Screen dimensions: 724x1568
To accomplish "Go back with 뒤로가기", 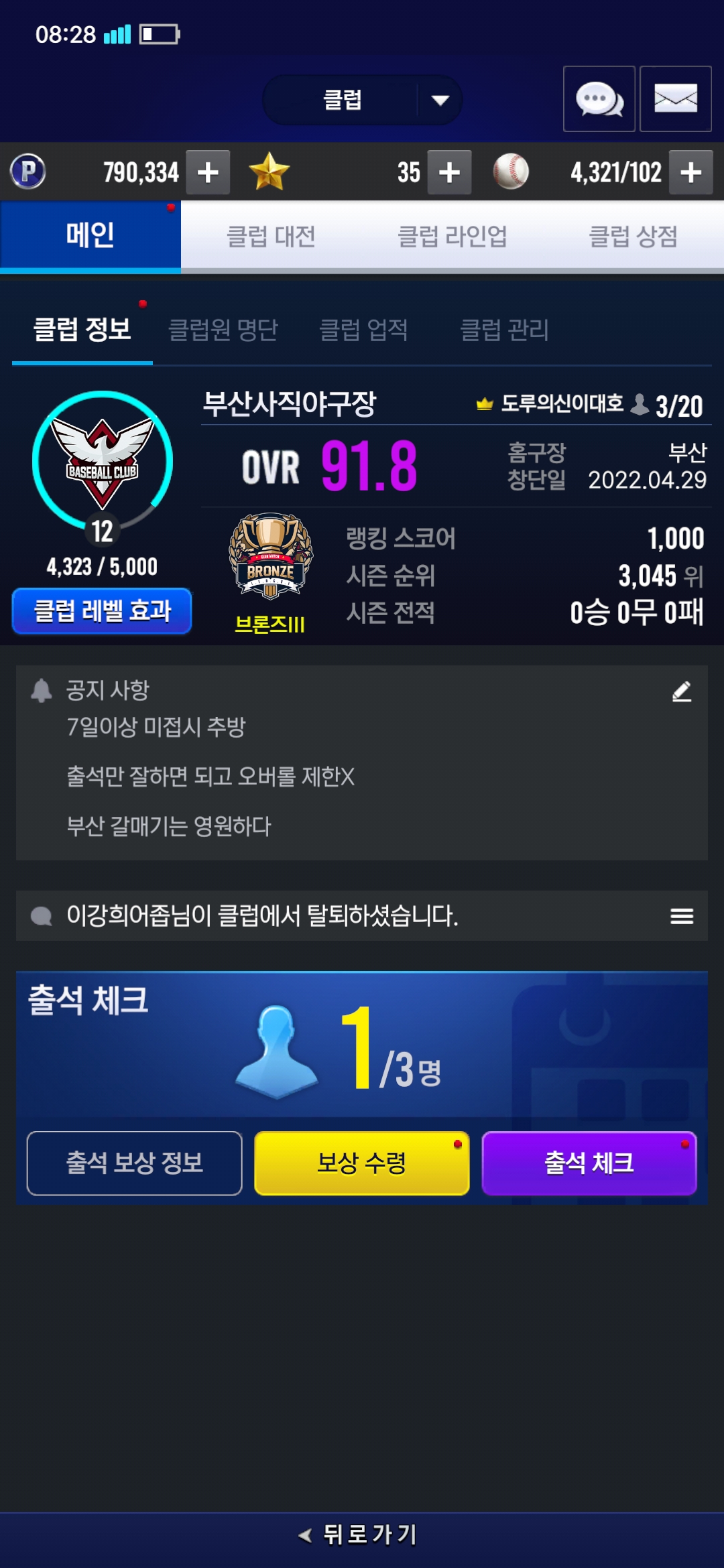I will coord(359,1534).
